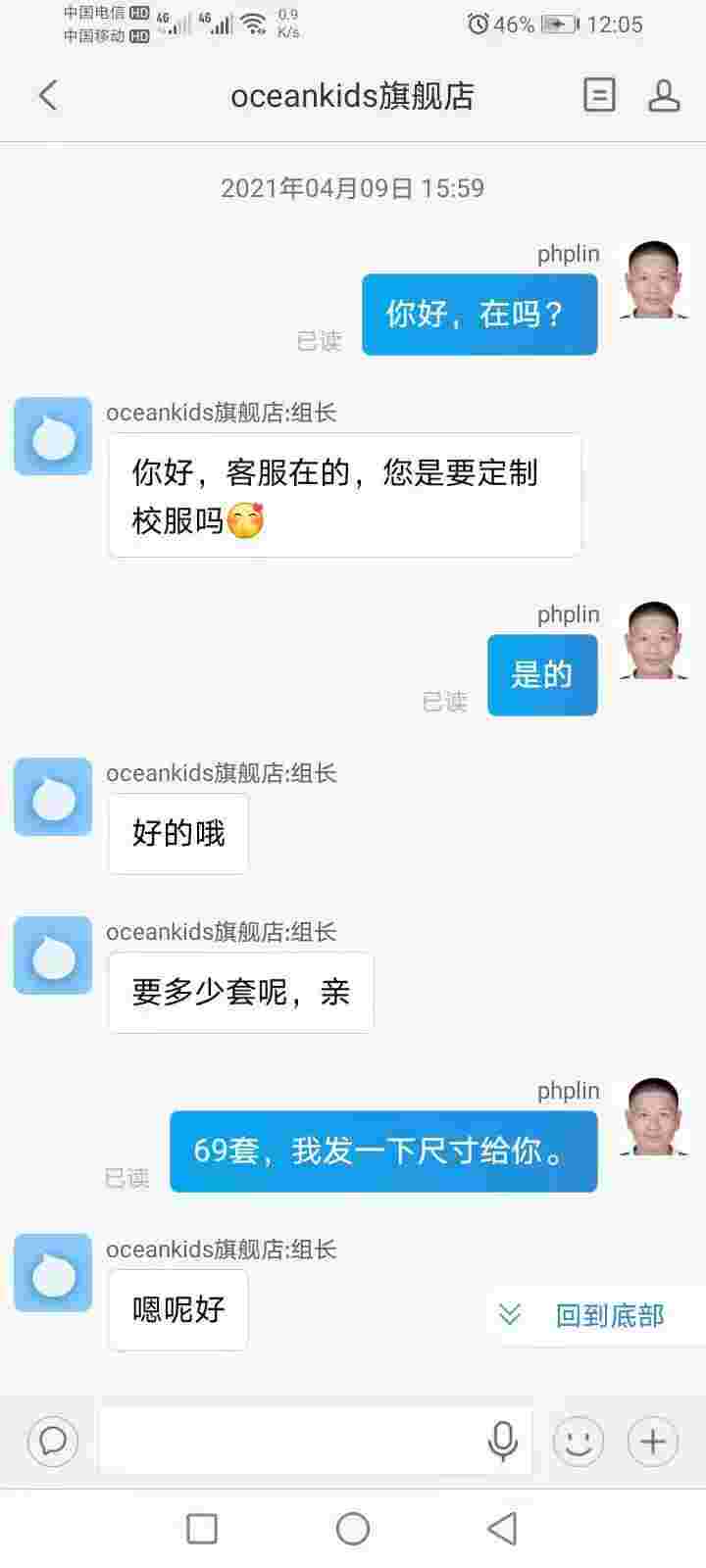Start voice input with the microphone
Image resolution: width=706 pixels, height=1568 pixels.
[x=502, y=1441]
